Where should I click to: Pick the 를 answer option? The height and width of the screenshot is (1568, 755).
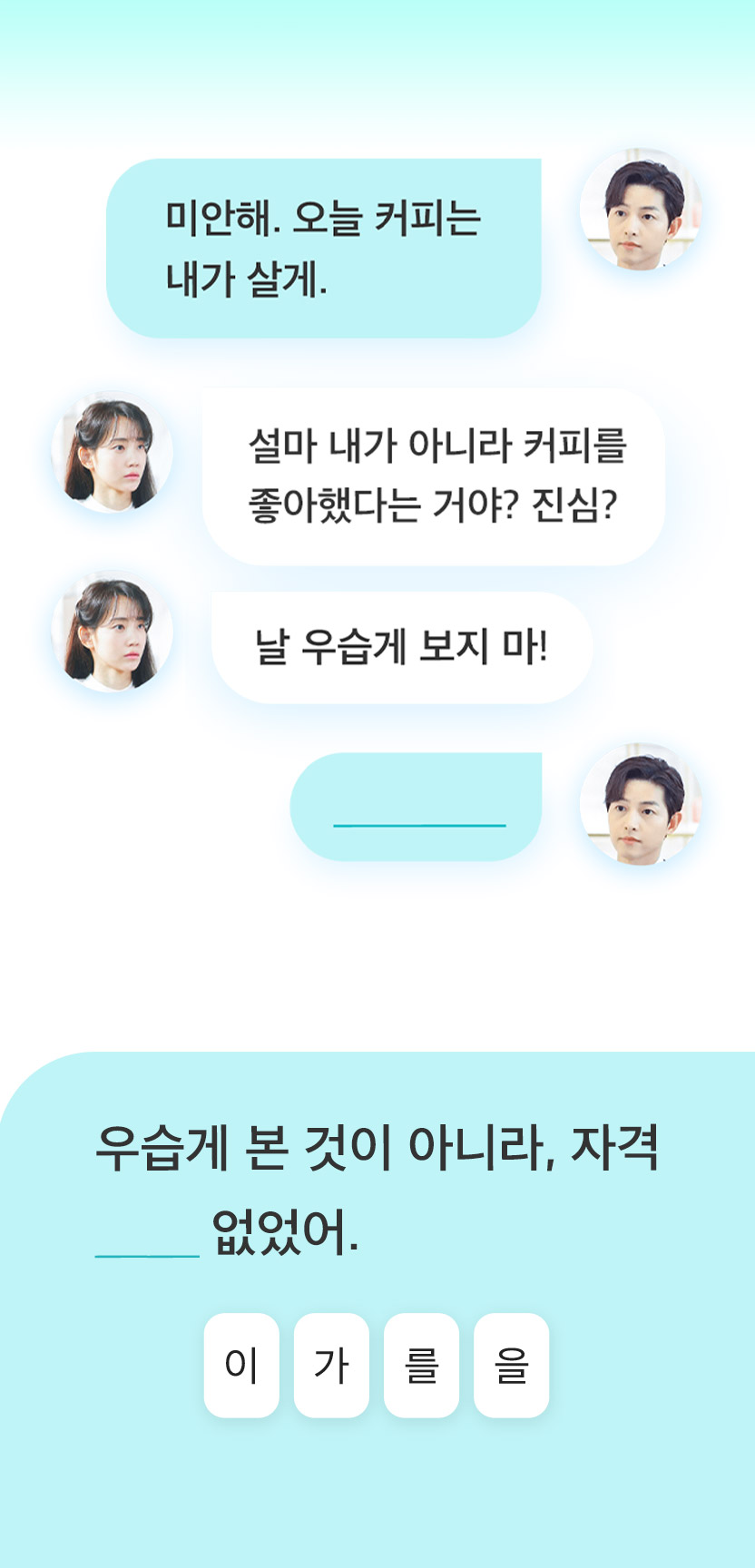(x=421, y=1365)
